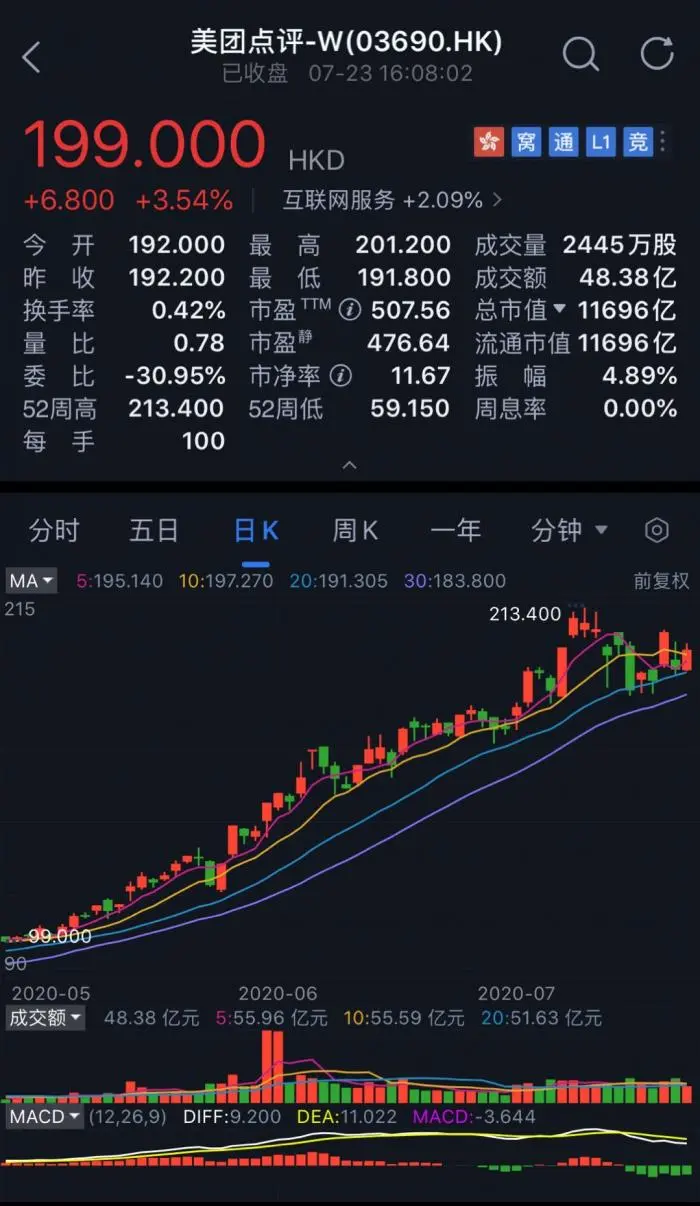This screenshot has height=1206, width=700.
Task: Show 市净率 info tooltip
Action: [x=342, y=376]
